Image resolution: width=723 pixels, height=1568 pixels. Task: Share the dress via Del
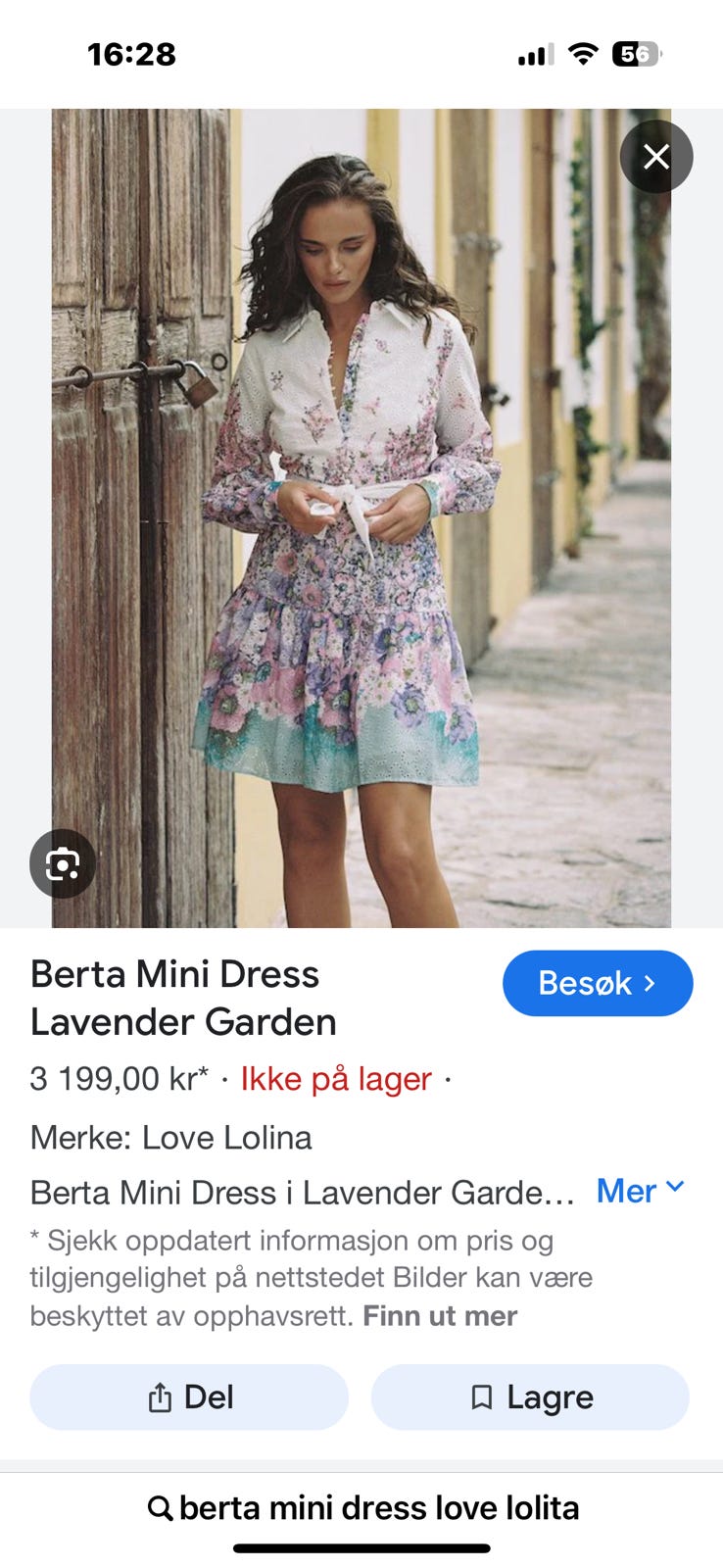(x=189, y=1396)
